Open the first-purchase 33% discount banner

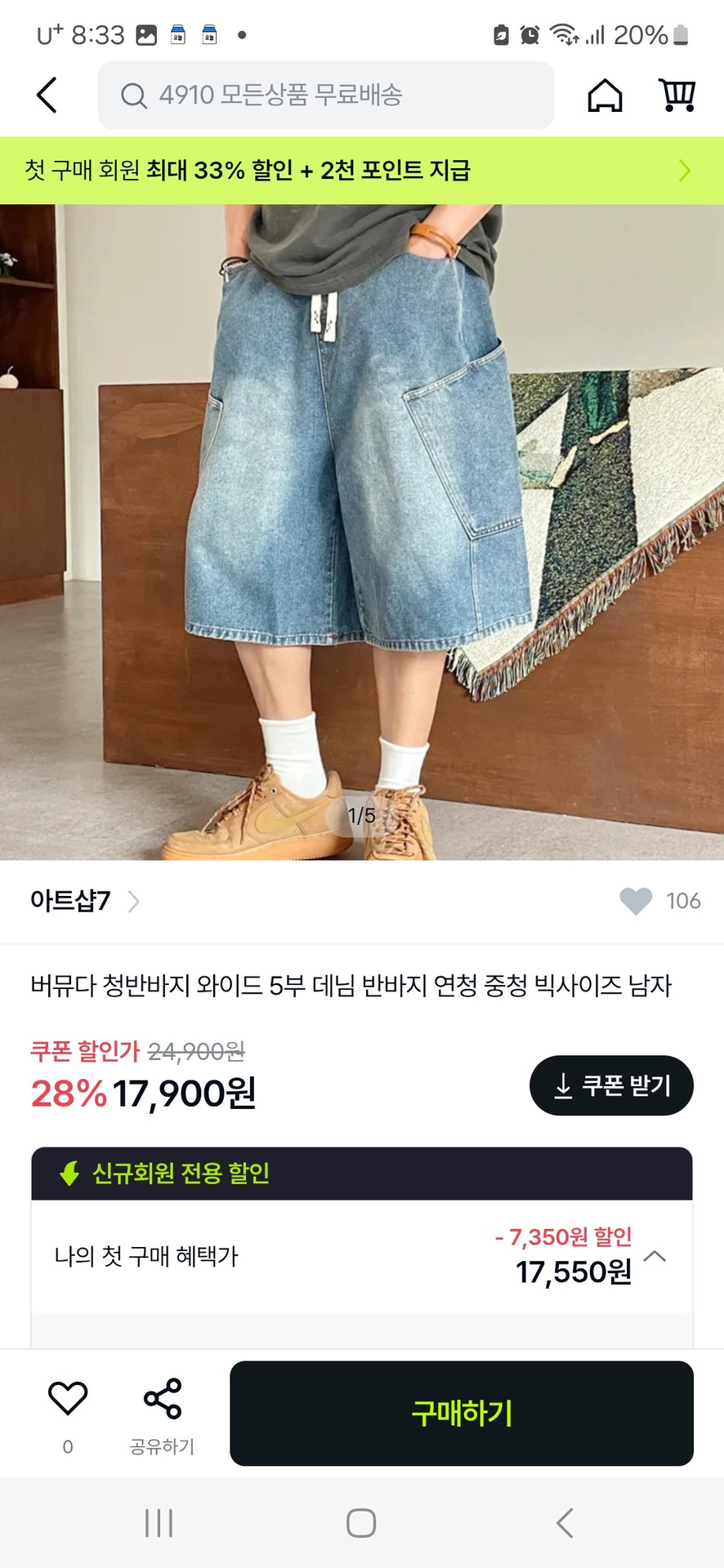tap(362, 170)
